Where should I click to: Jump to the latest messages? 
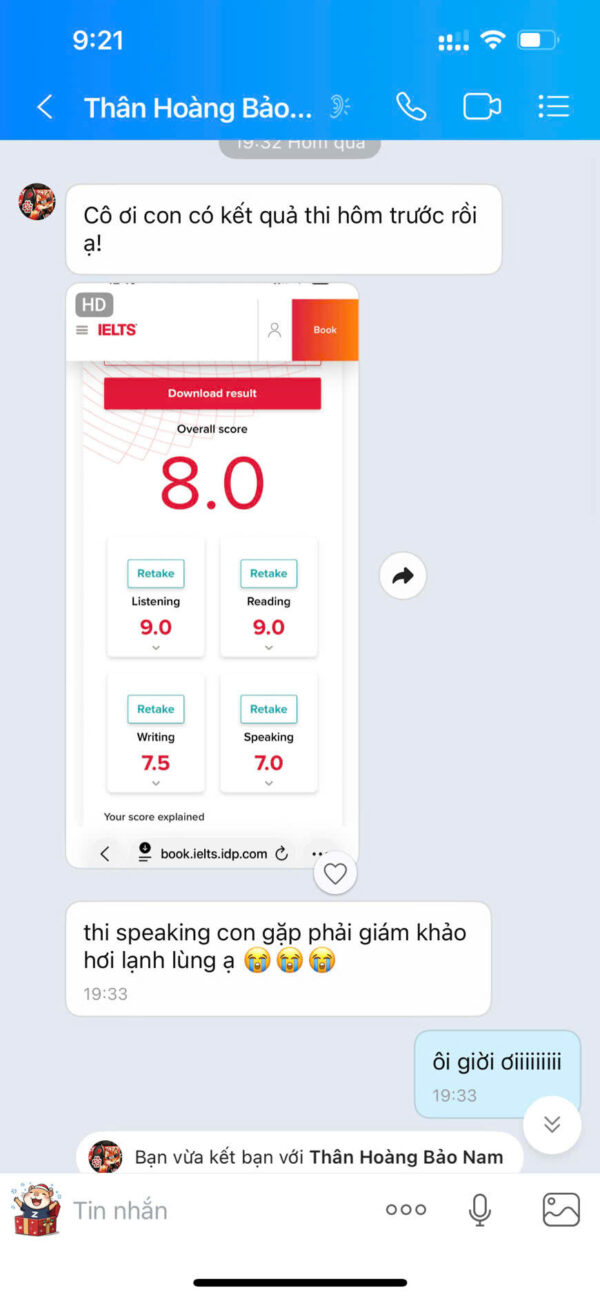[551, 1124]
